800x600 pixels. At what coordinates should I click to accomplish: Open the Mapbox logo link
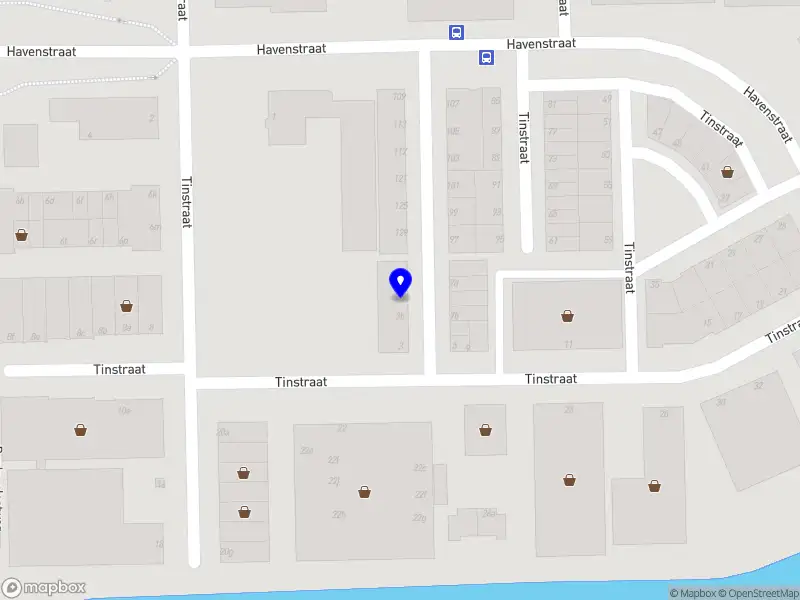coord(44,587)
